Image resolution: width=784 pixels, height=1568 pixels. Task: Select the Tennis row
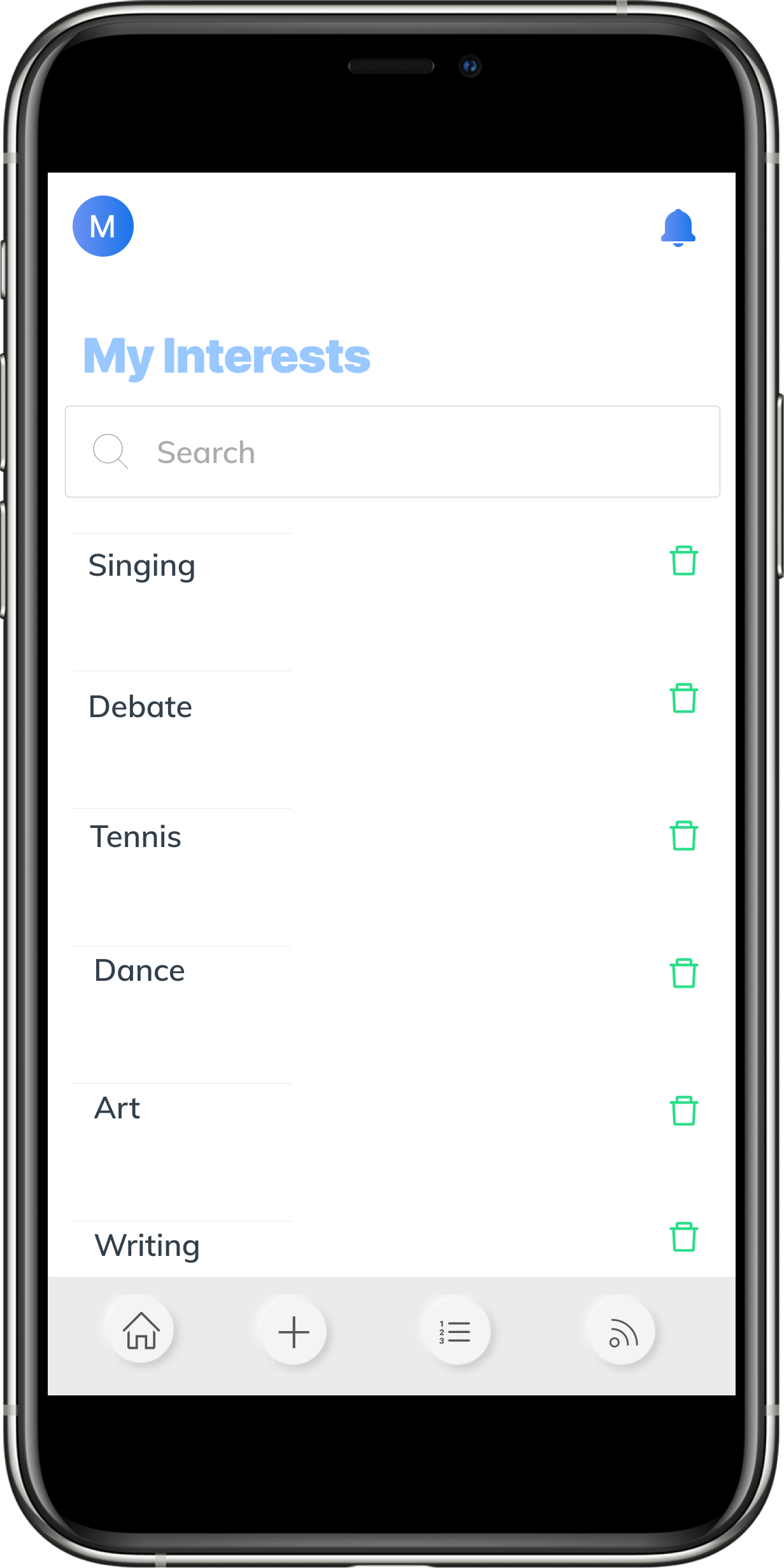click(x=136, y=837)
